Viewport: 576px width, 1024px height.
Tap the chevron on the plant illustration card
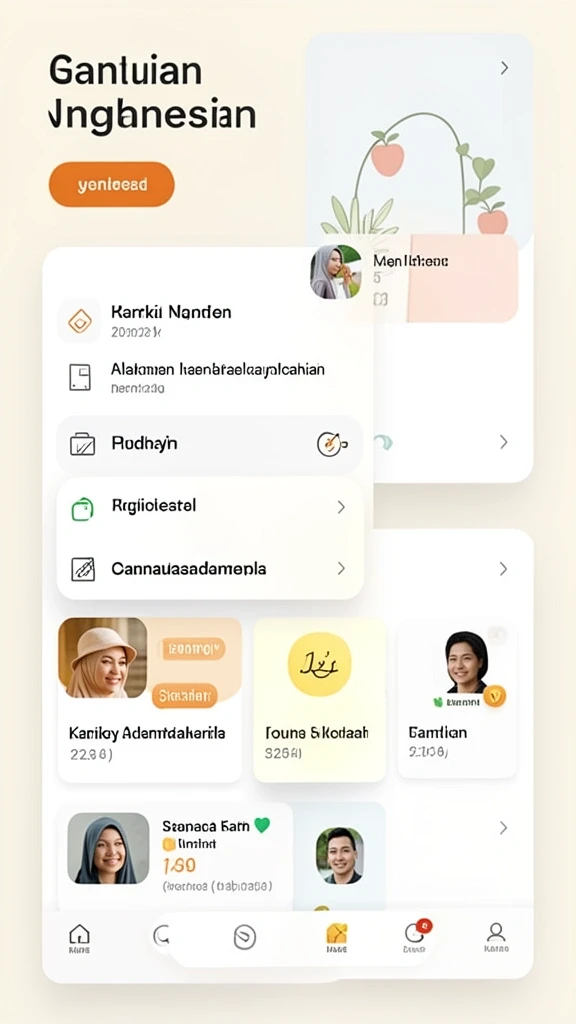pos(504,68)
